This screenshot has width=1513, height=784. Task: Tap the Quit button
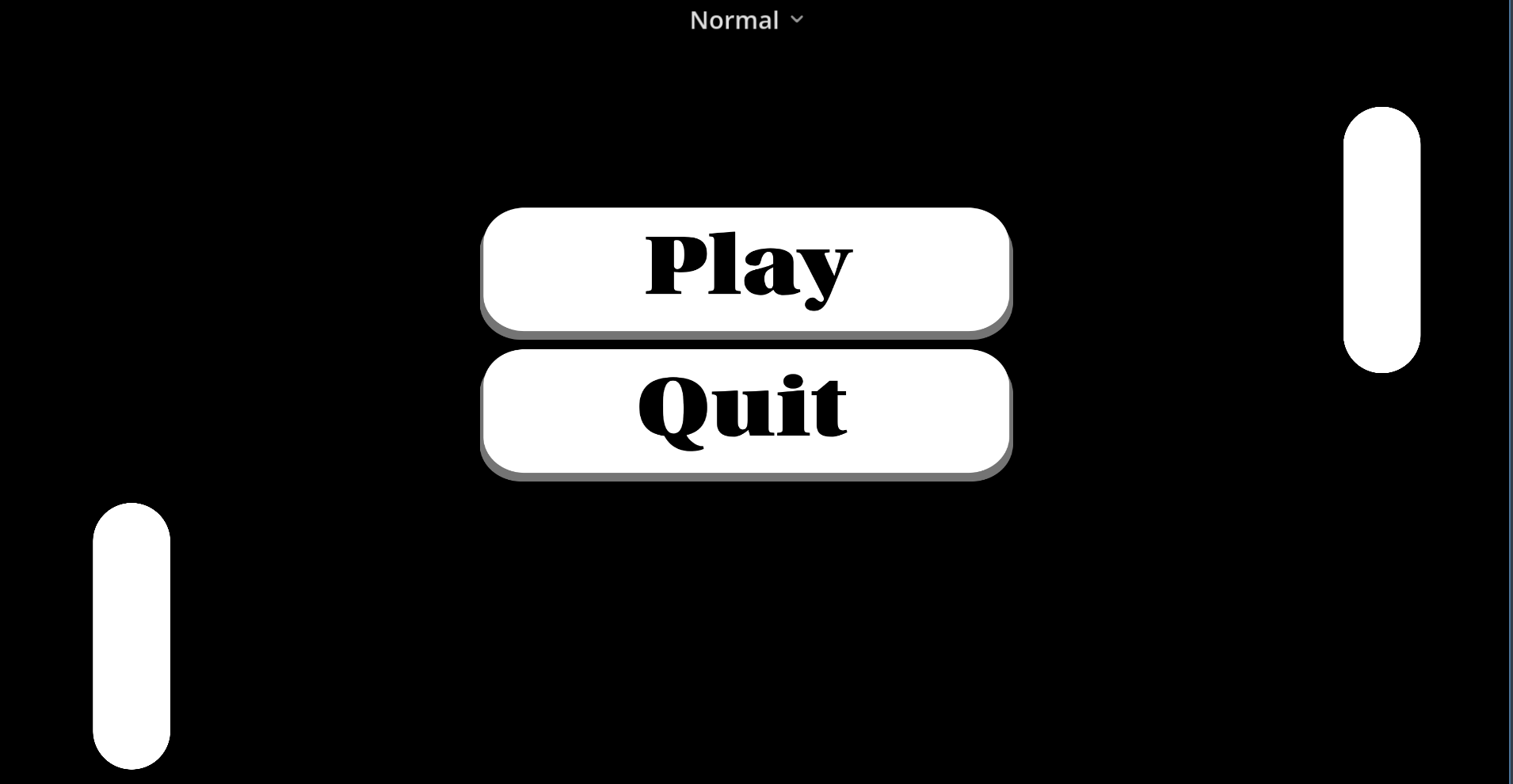pyautogui.click(x=745, y=410)
